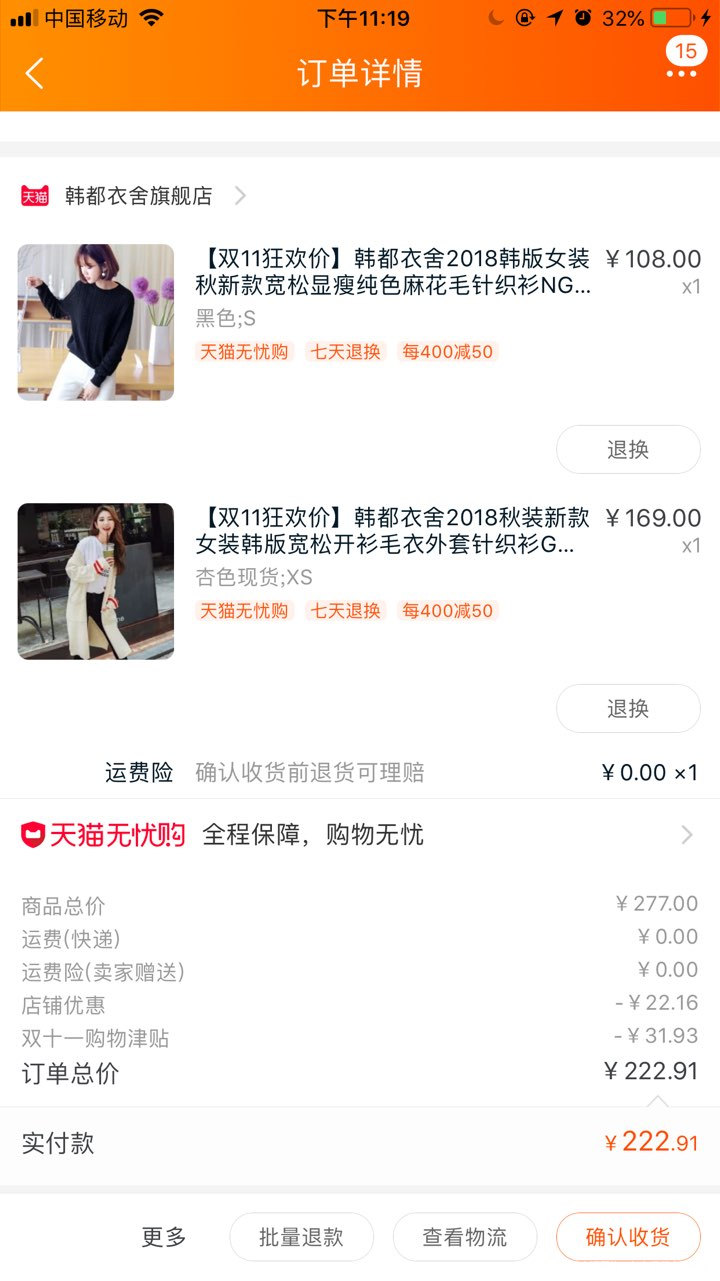The image size is (720, 1281).
Task: Collapse the price breakdown with the caret arrow
Action: point(660,1100)
